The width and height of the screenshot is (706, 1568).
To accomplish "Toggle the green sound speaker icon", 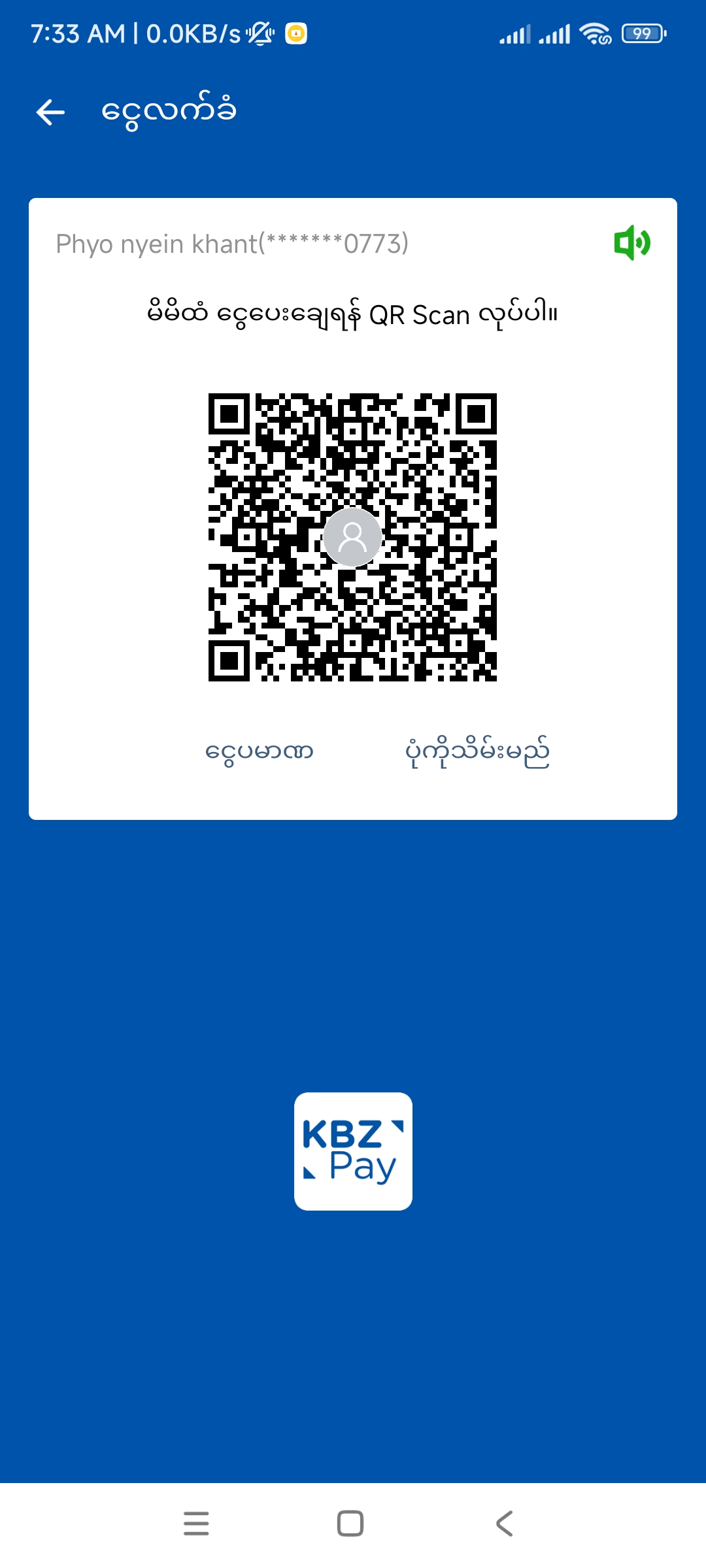I will [631, 243].
